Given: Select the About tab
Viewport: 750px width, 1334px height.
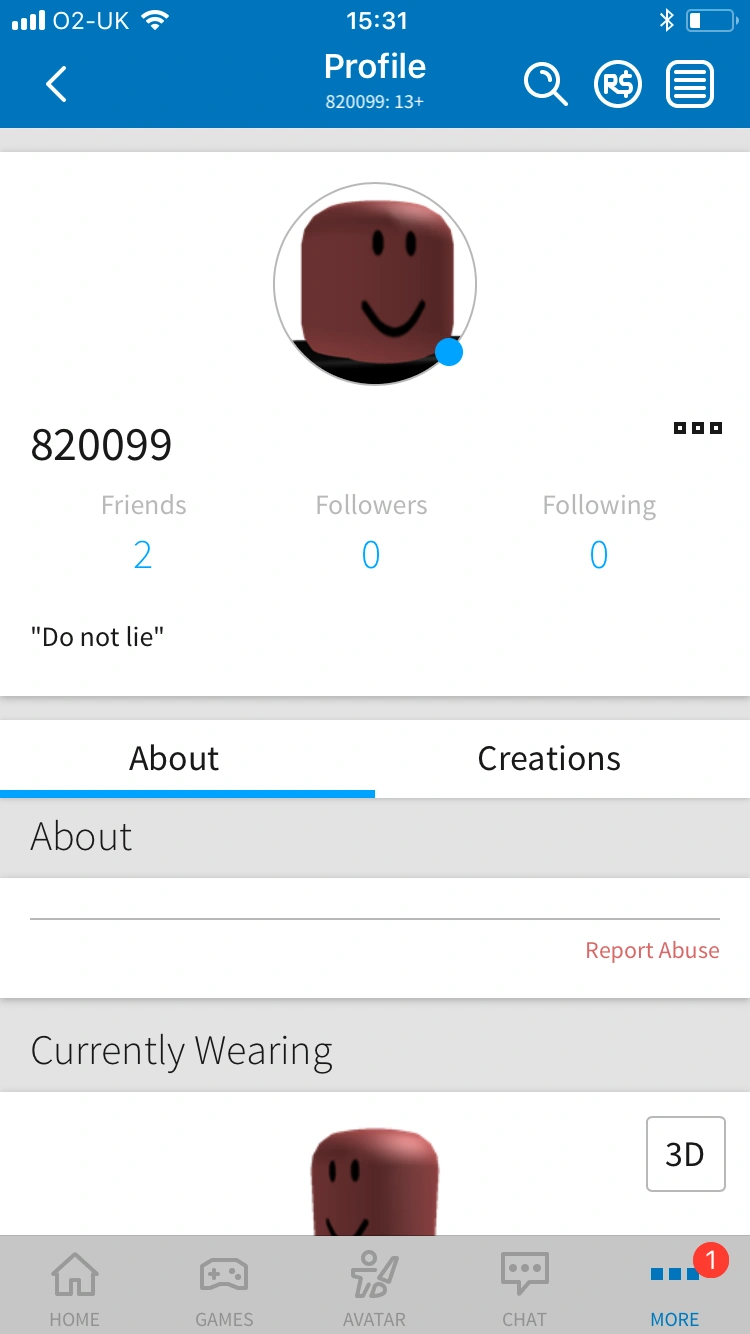Looking at the screenshot, I should pyautogui.click(x=174, y=759).
